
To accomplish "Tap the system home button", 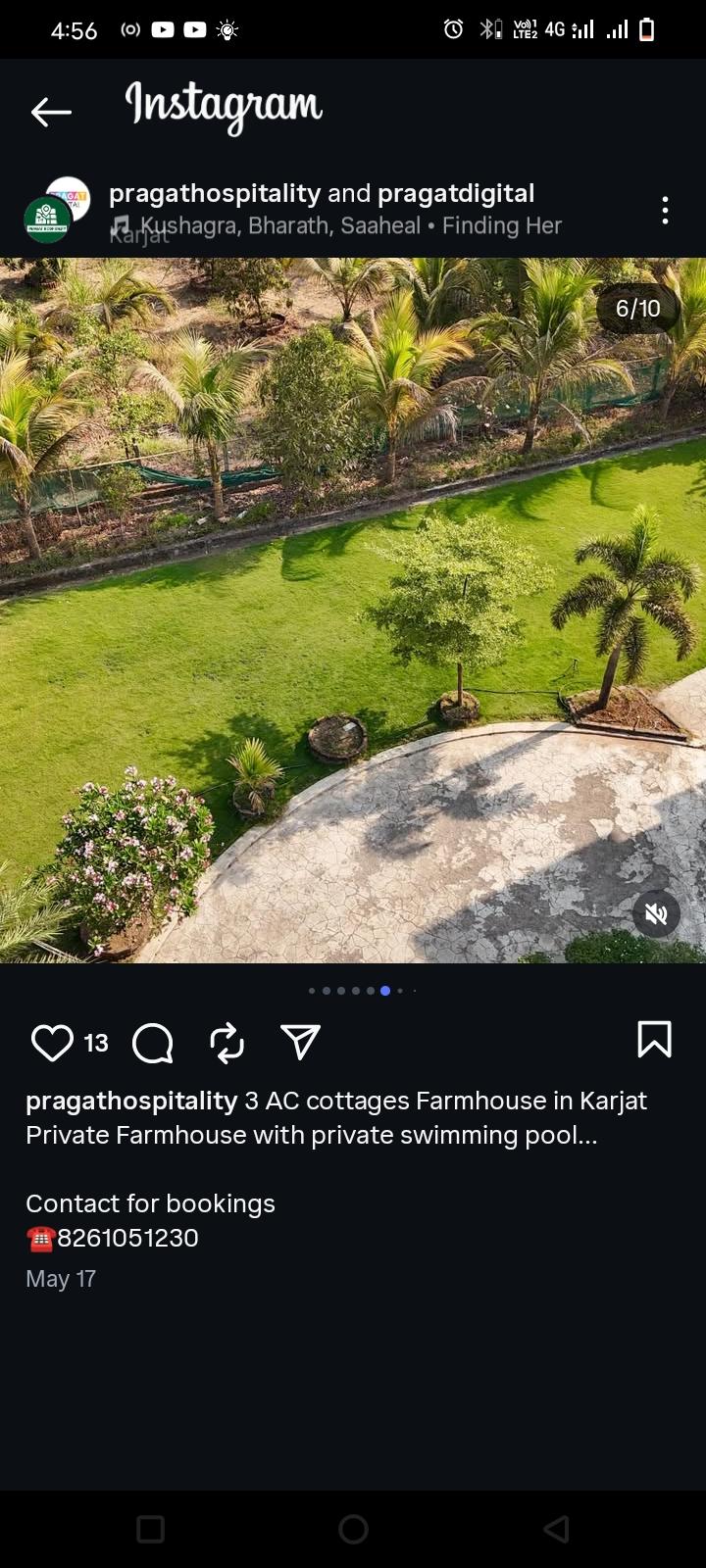I will pyautogui.click(x=353, y=1529).
